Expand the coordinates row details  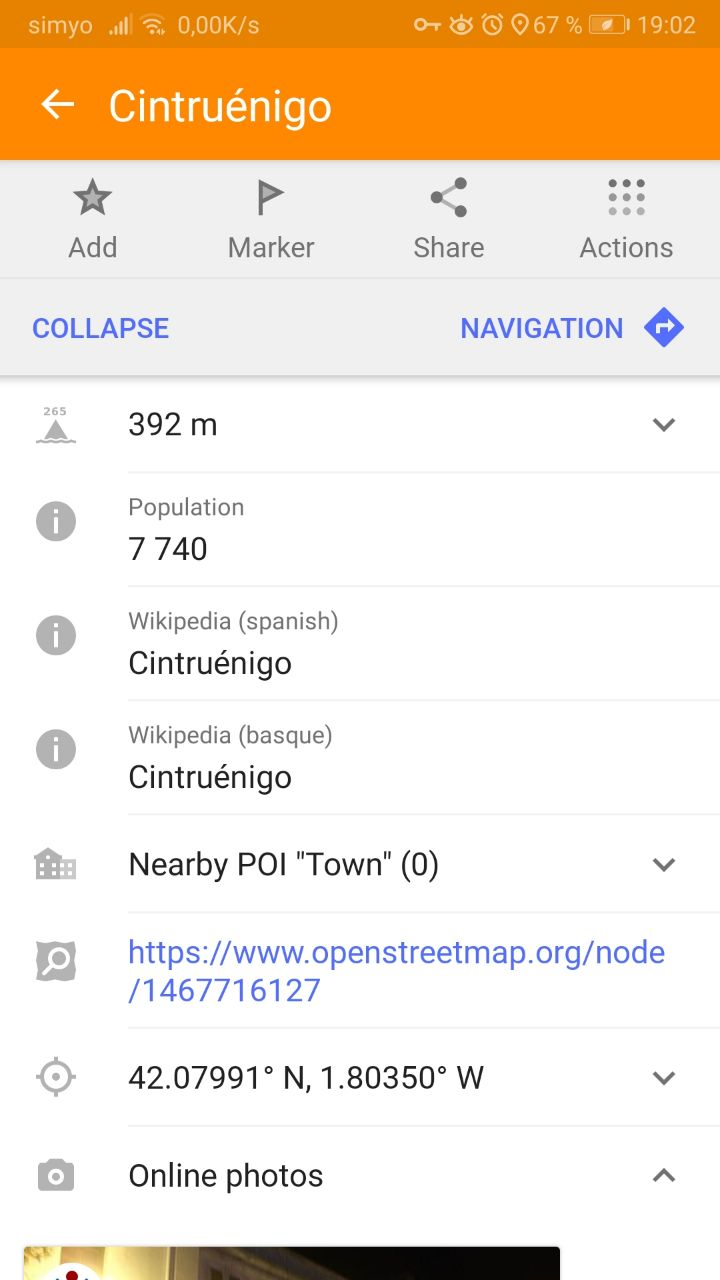coord(663,1077)
